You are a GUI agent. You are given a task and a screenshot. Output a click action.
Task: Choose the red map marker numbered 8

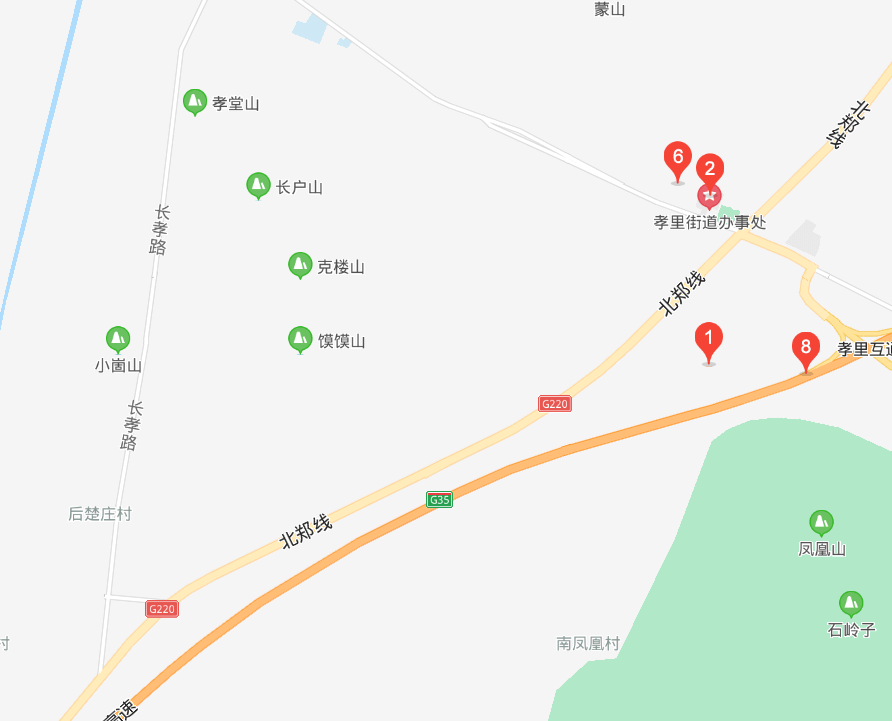click(x=806, y=349)
